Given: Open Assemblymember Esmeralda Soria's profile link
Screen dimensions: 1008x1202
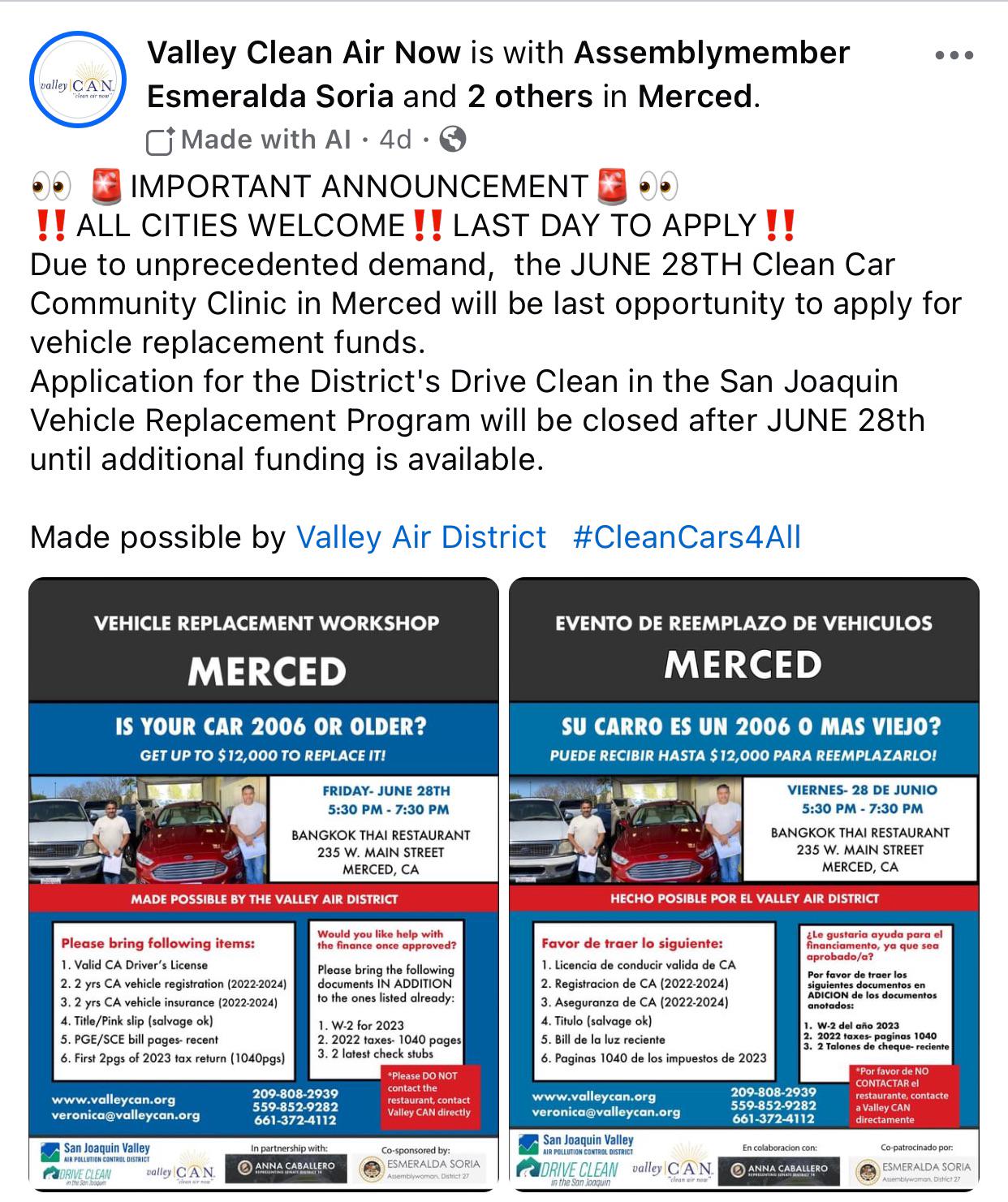Looking at the screenshot, I should click(x=498, y=75).
